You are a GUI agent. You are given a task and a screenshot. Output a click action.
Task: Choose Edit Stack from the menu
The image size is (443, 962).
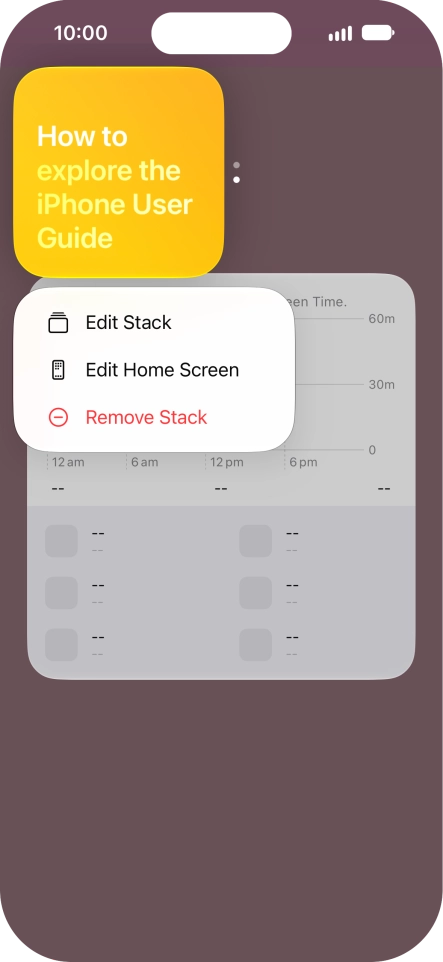[x=154, y=323]
